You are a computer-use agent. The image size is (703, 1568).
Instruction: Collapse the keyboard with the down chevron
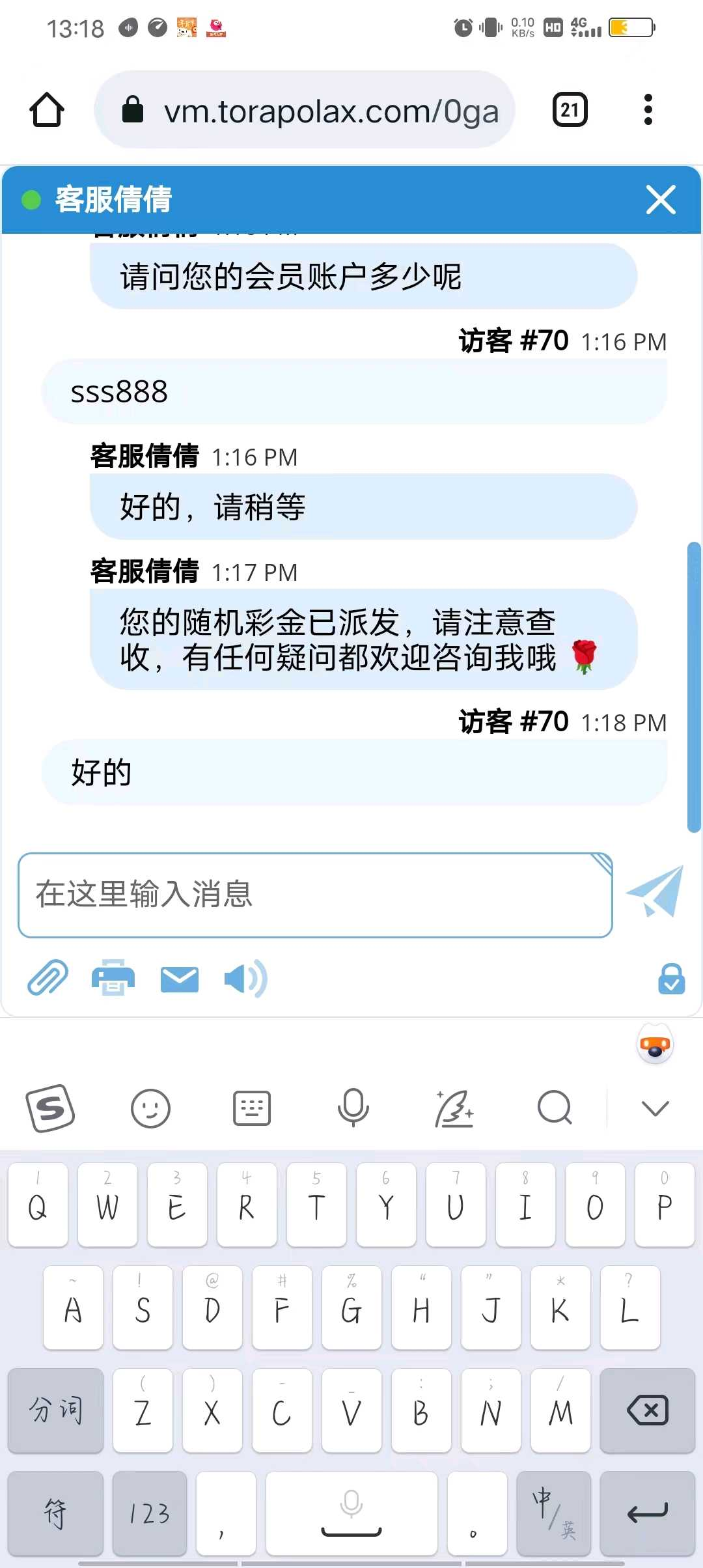[x=655, y=1108]
